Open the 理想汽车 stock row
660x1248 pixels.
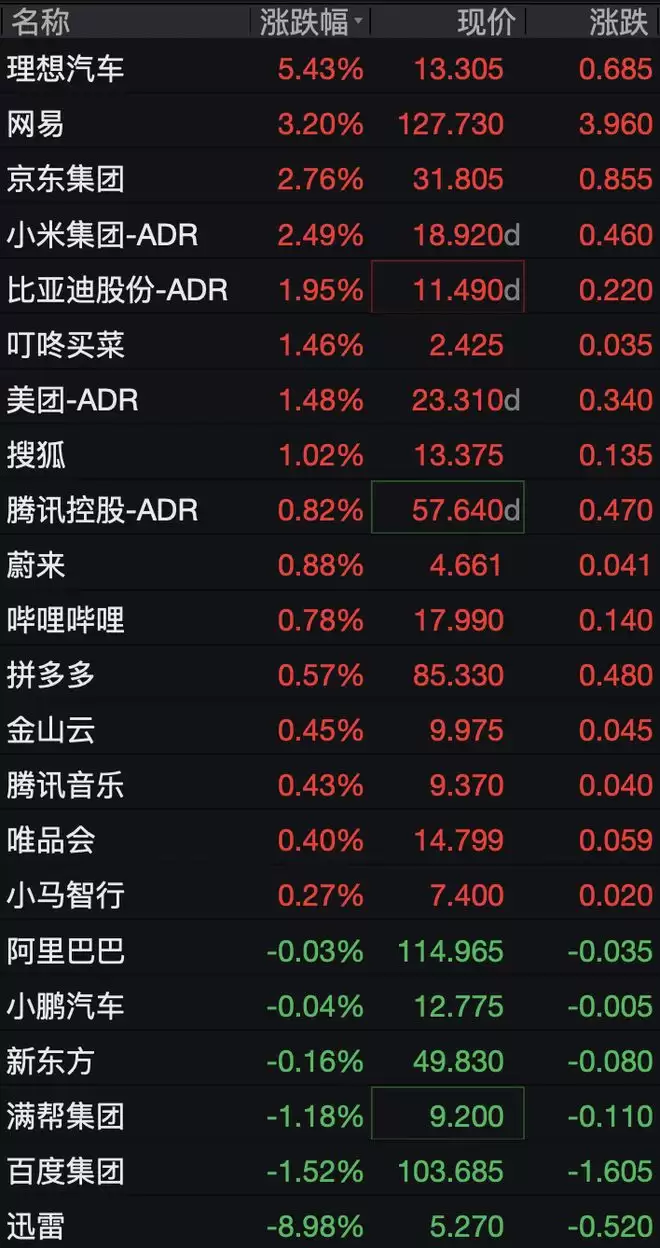click(330, 69)
